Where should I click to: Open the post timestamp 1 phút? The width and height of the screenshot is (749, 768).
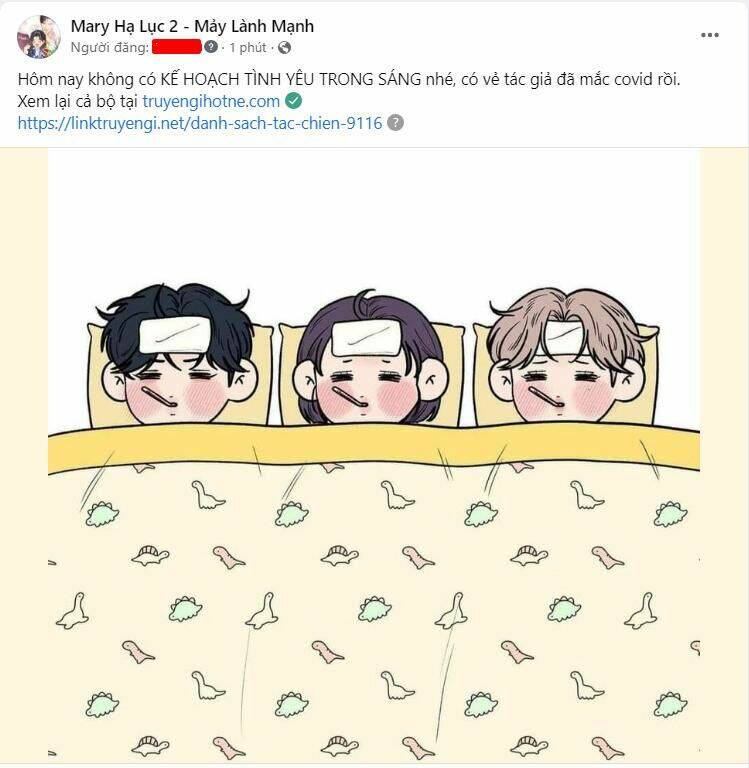pyautogui.click(x=248, y=47)
